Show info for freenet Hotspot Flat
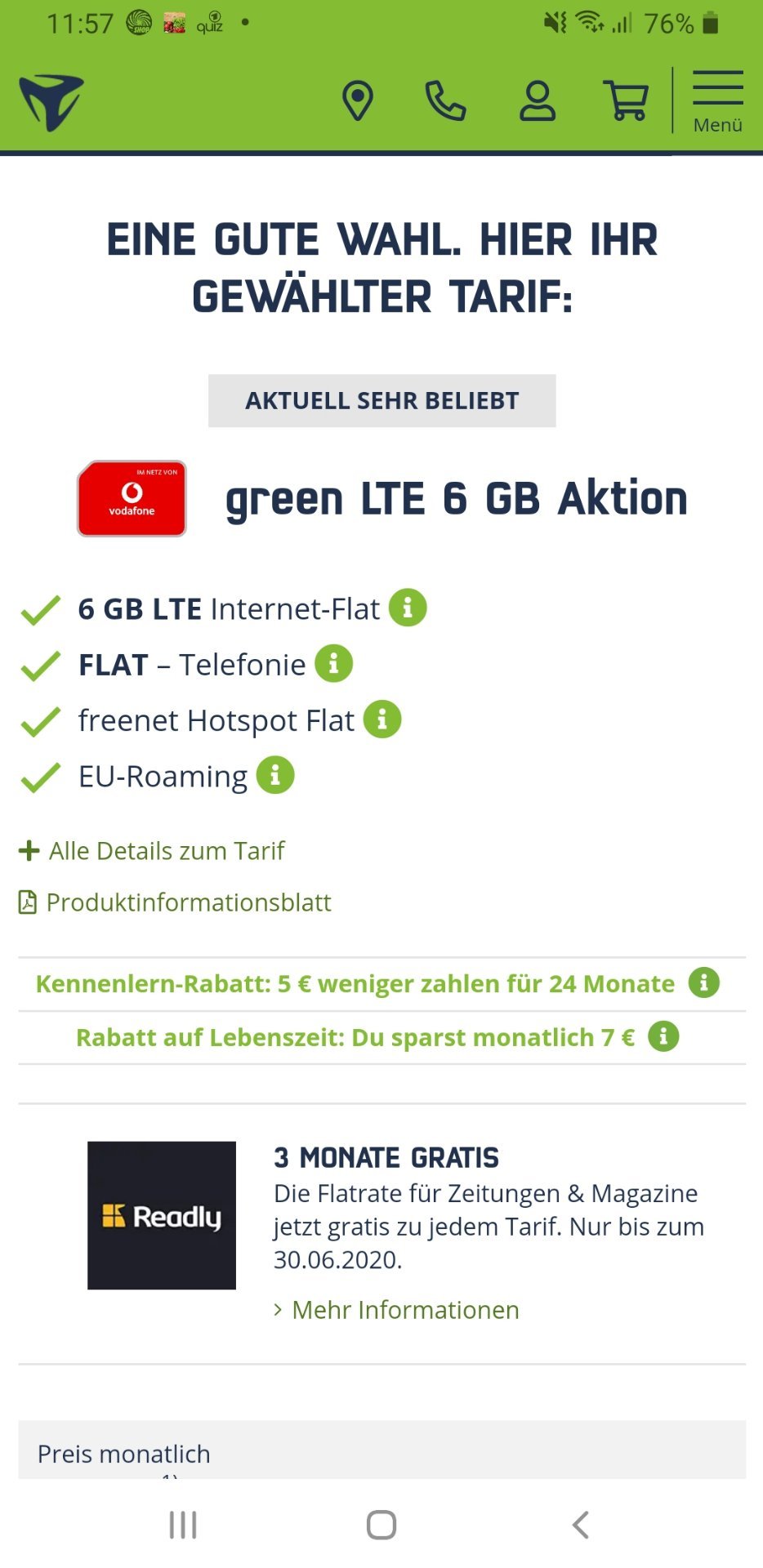The width and height of the screenshot is (763, 1568). (x=382, y=719)
